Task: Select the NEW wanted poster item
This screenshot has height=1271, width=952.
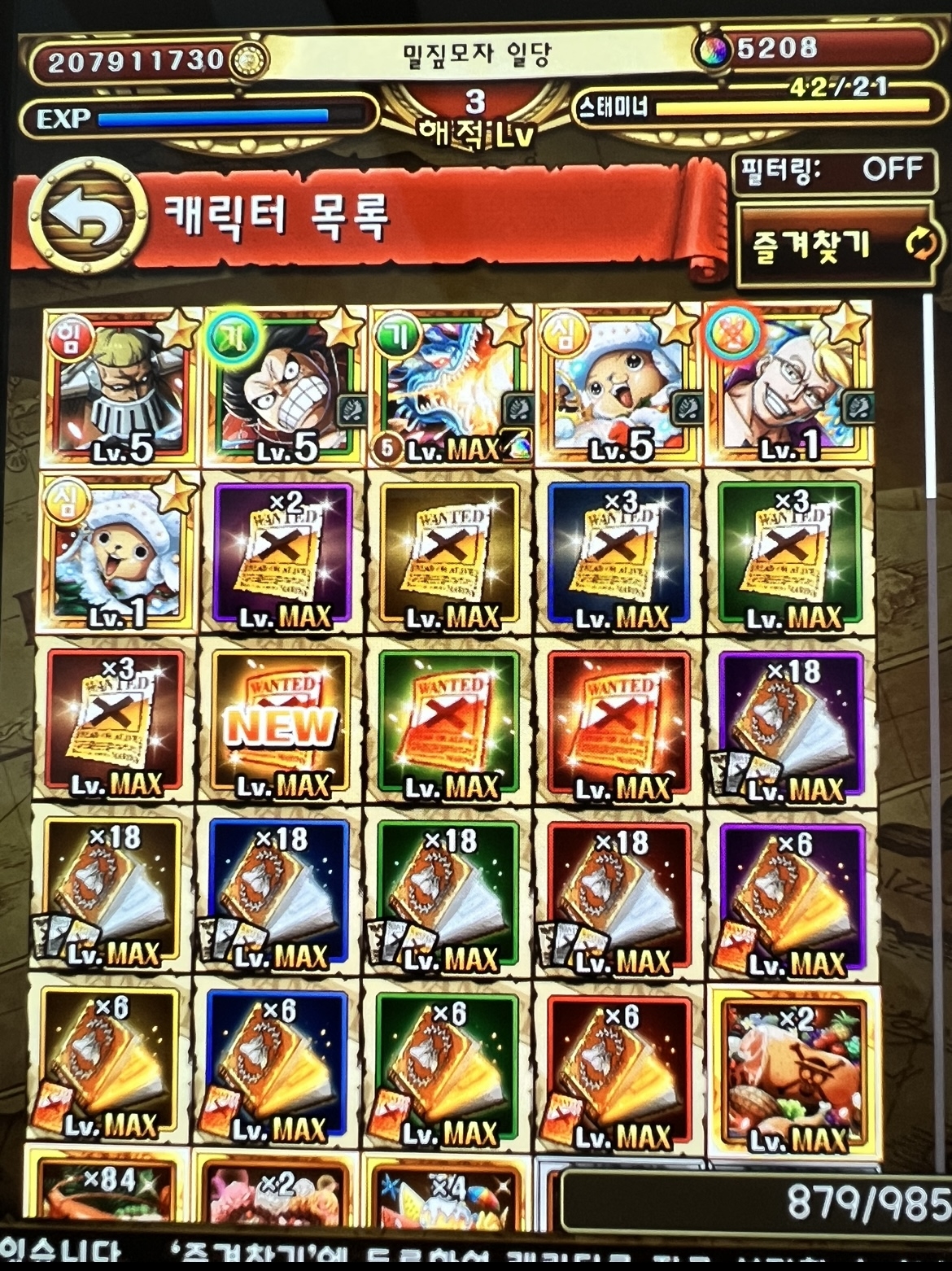Action: [281, 724]
